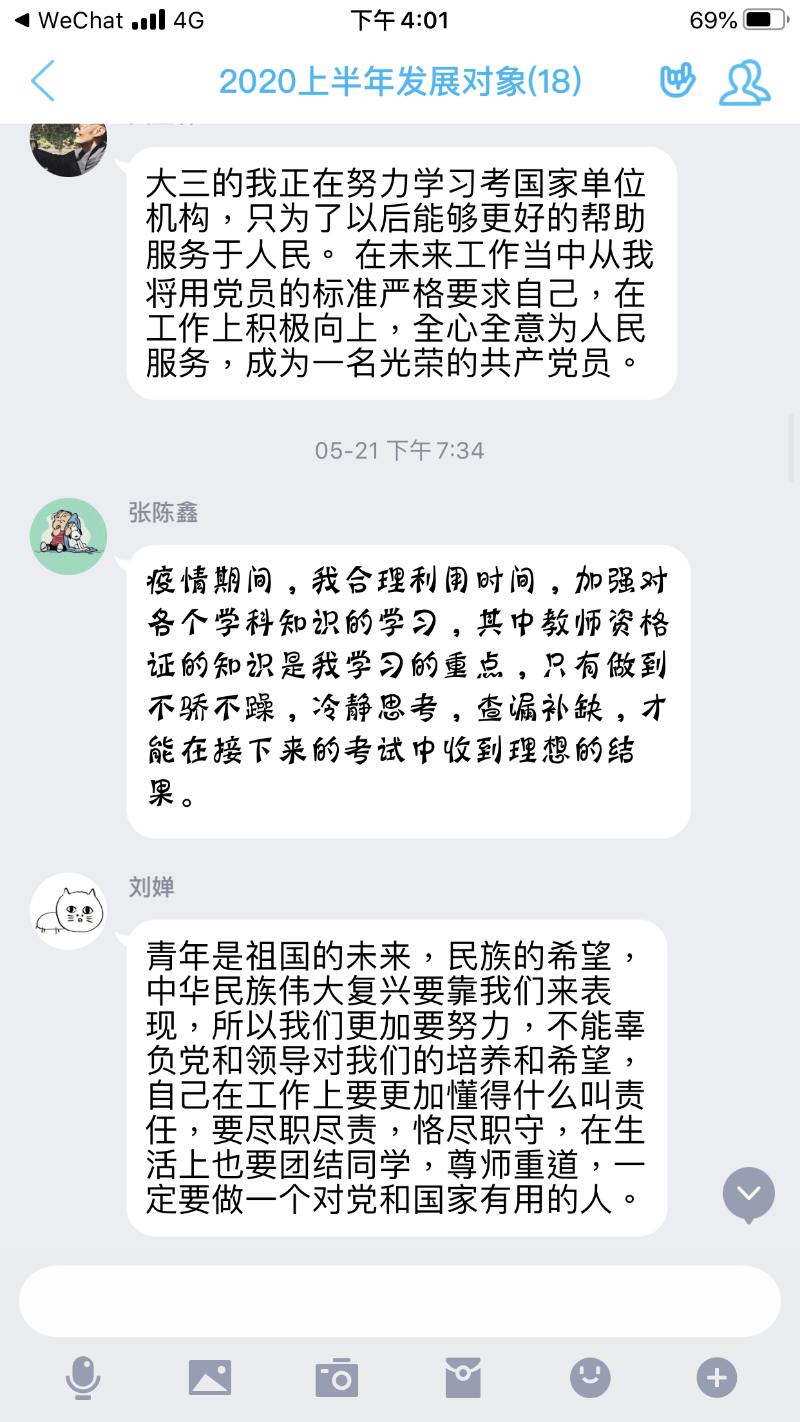Open the camera to take a photo
This screenshot has width=800, height=1422.
pyautogui.click(x=336, y=1377)
